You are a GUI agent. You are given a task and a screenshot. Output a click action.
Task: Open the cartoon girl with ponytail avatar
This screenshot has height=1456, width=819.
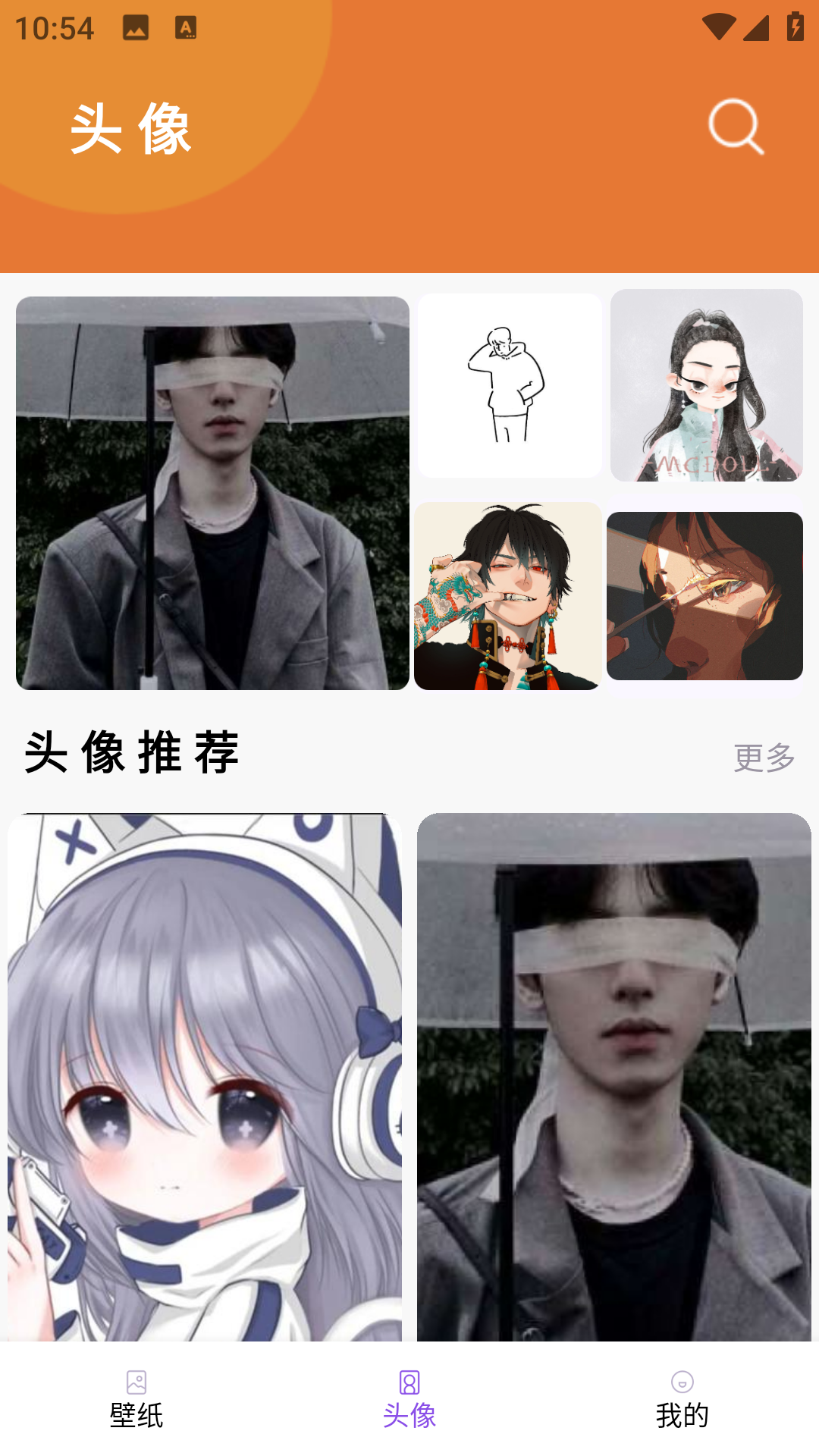tap(706, 385)
